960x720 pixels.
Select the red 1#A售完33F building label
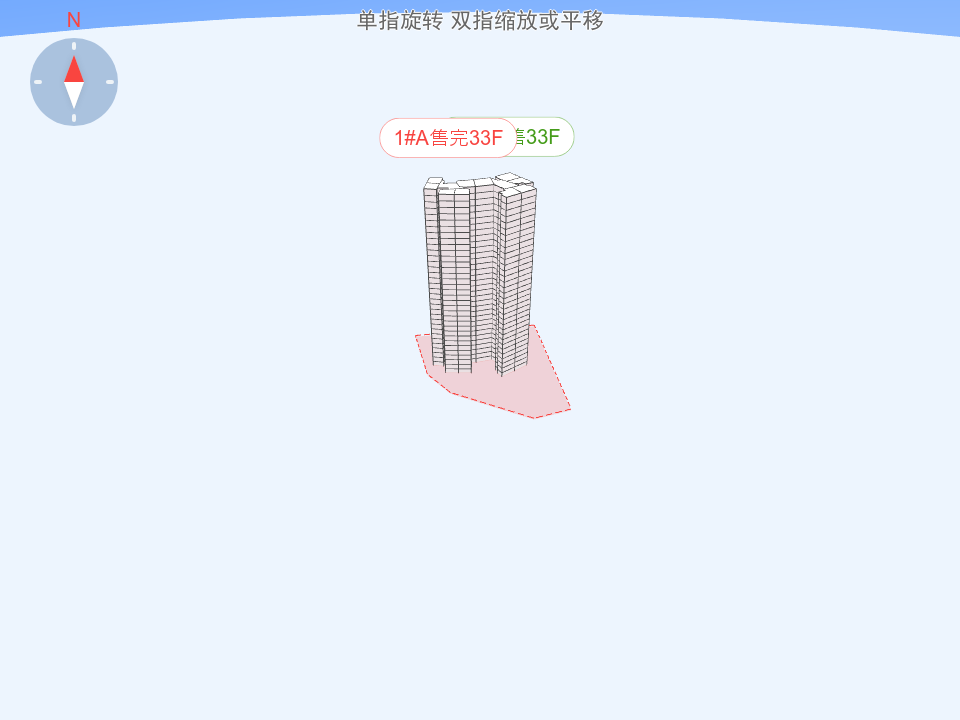tap(447, 138)
